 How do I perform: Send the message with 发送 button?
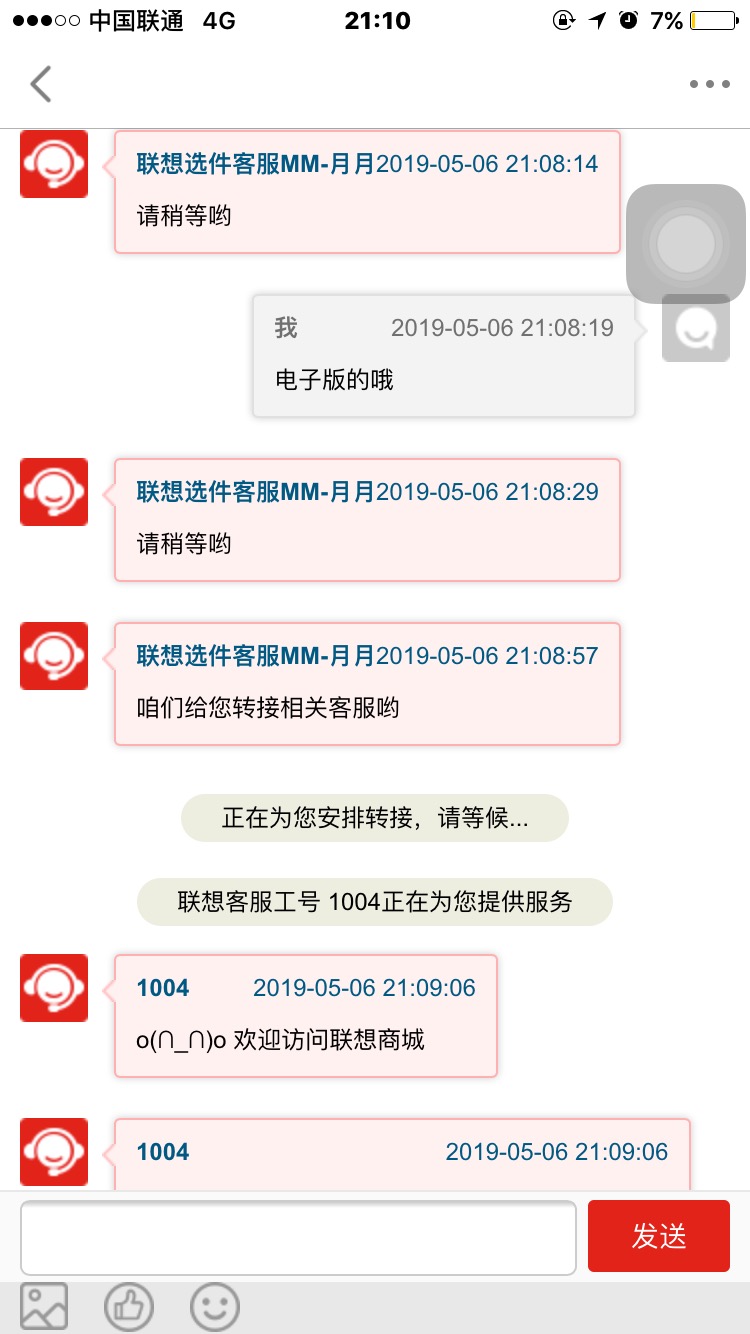click(659, 1236)
